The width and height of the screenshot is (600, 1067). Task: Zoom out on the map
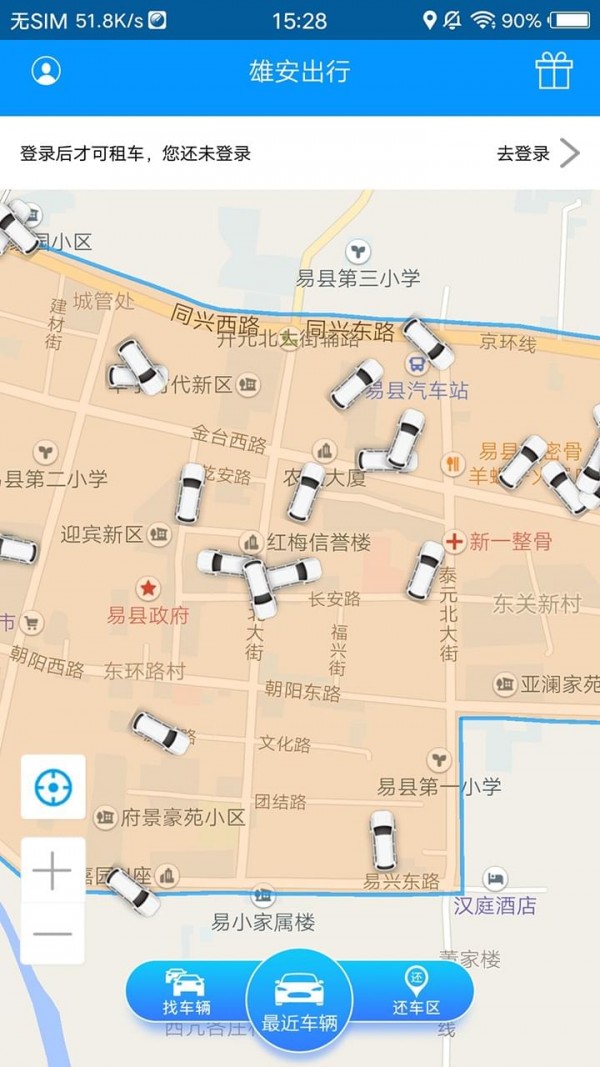53,934
